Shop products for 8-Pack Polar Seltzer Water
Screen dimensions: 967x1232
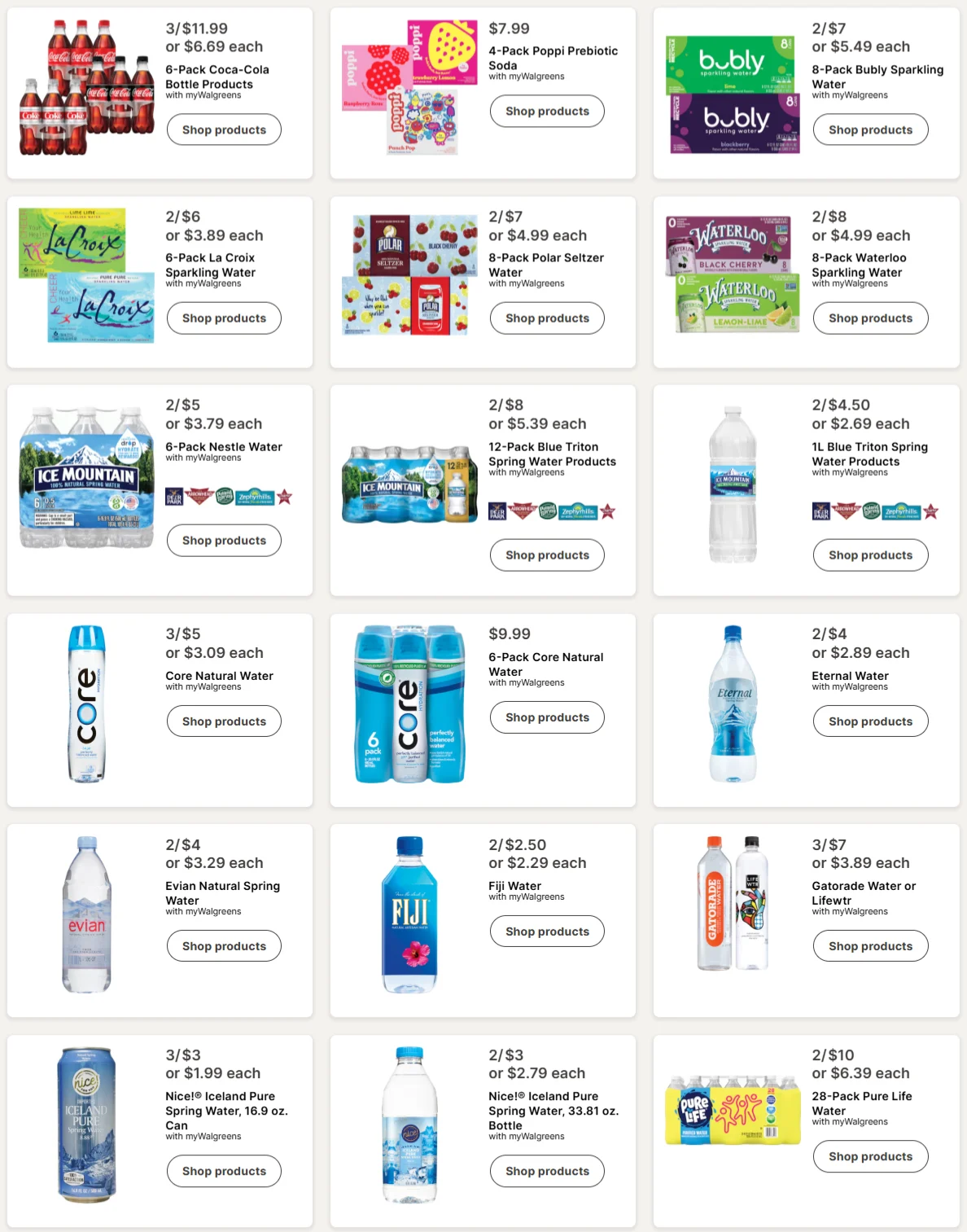point(547,318)
